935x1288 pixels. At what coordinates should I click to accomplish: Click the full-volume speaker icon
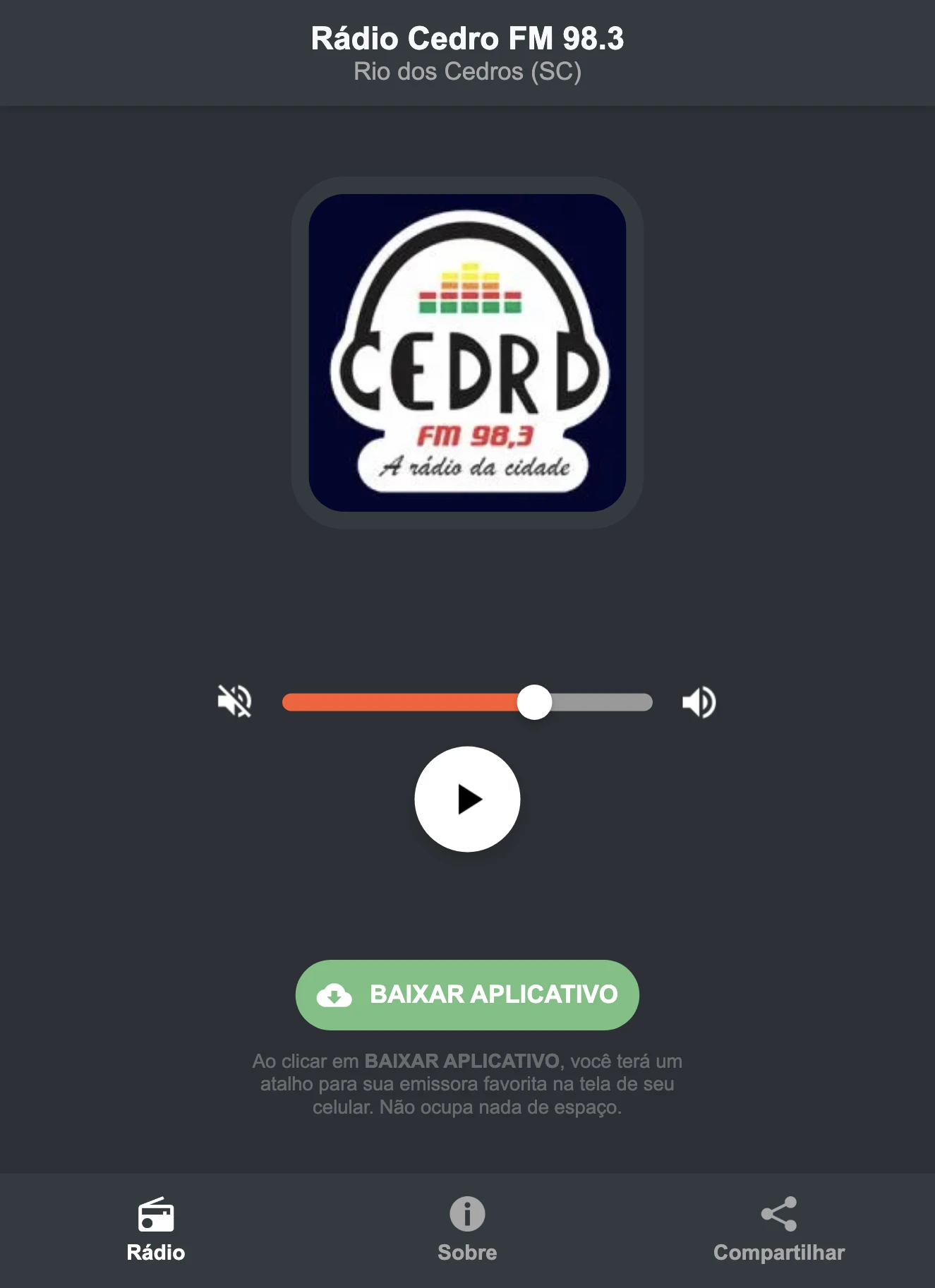click(699, 701)
